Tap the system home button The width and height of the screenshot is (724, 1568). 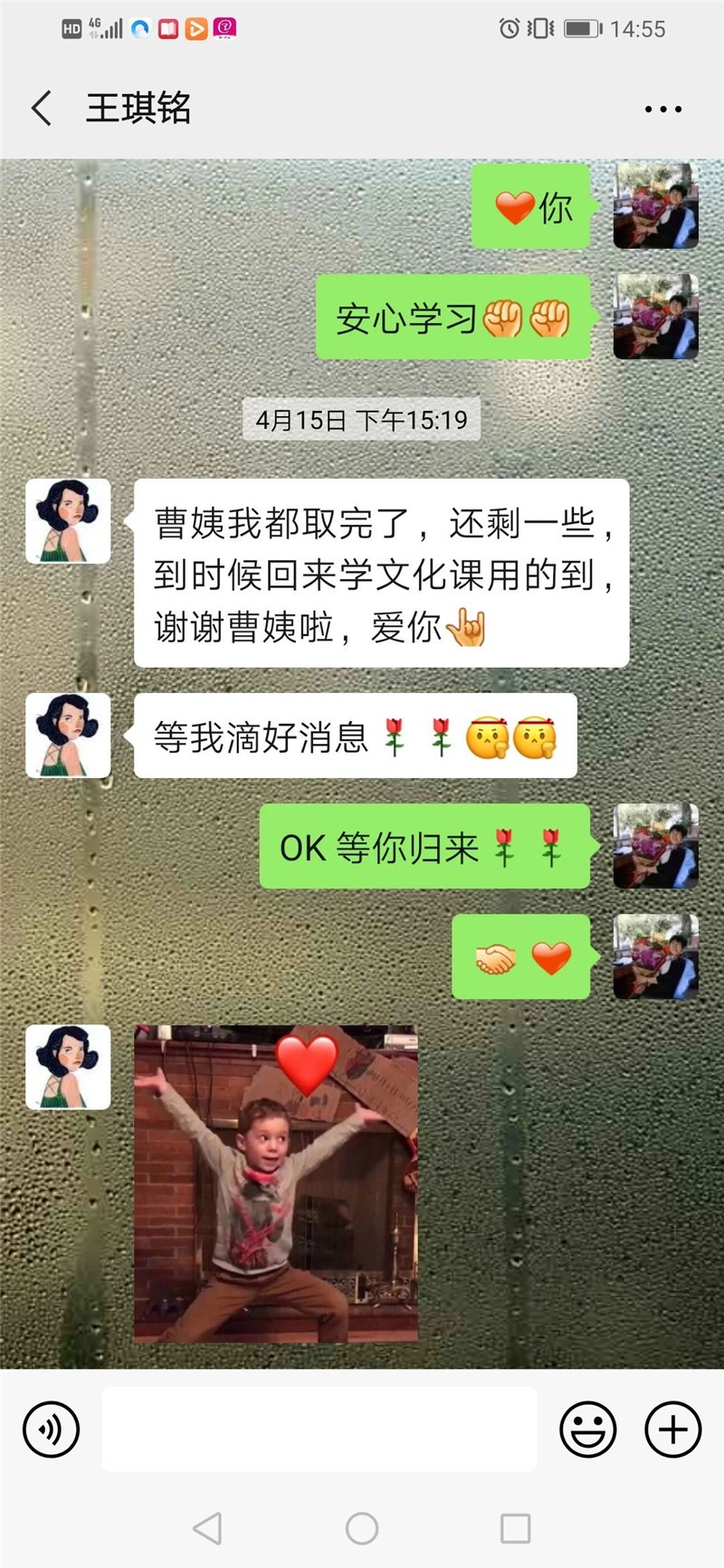(x=362, y=1528)
